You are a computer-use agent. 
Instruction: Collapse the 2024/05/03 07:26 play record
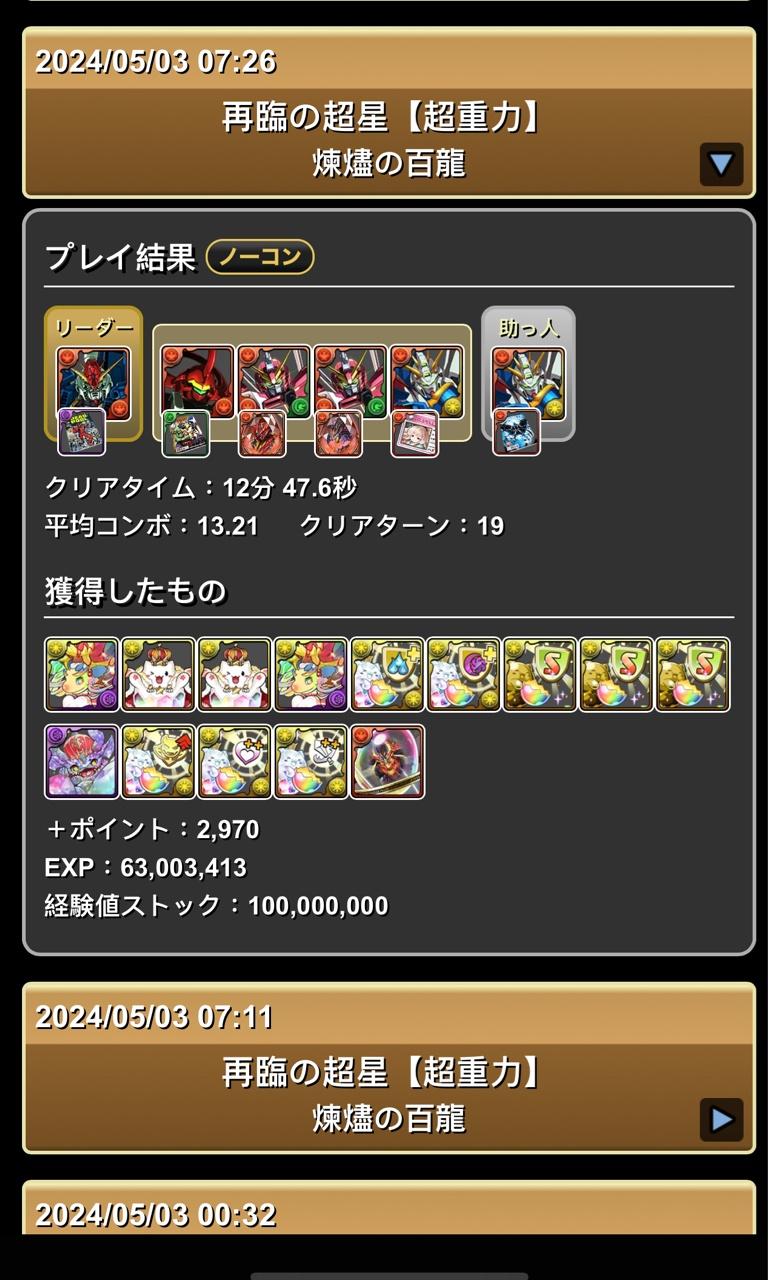721,164
